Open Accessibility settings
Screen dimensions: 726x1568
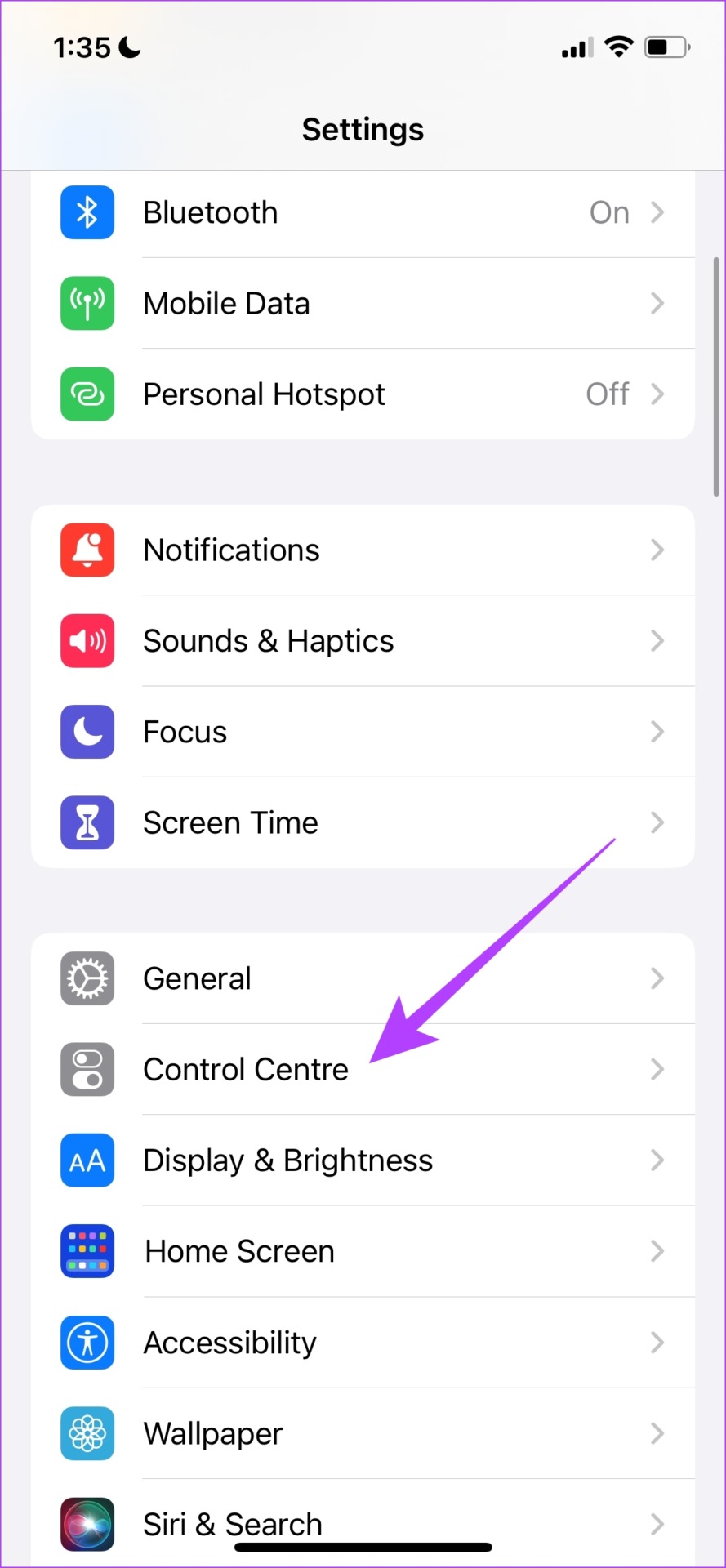(363, 1343)
